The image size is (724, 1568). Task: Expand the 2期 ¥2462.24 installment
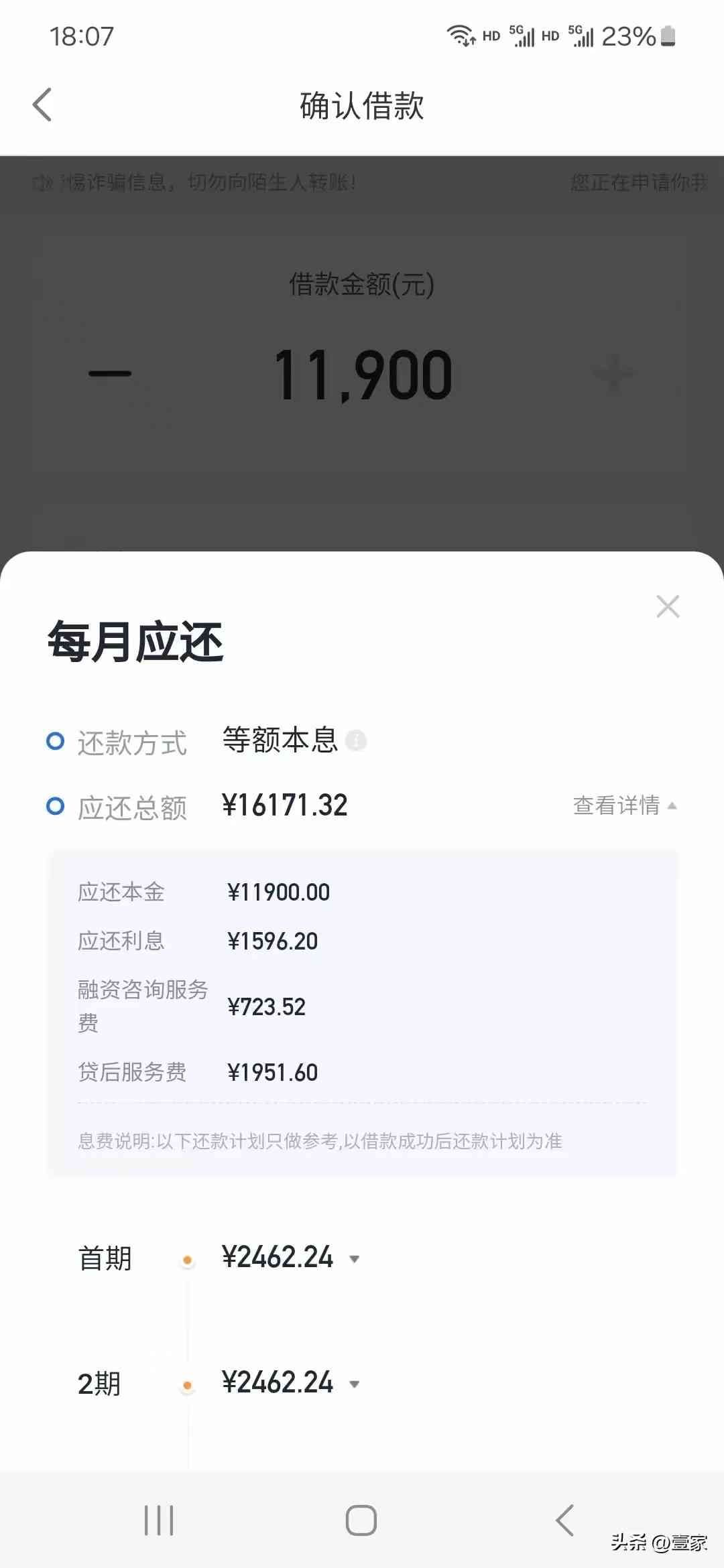coord(355,1384)
